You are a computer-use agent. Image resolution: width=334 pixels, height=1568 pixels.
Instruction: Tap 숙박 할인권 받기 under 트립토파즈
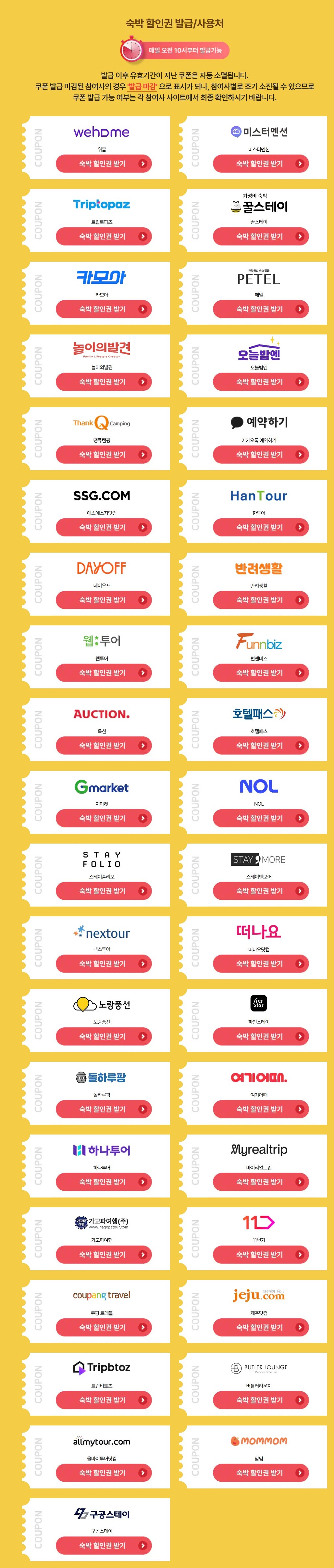pyautogui.click(x=104, y=236)
